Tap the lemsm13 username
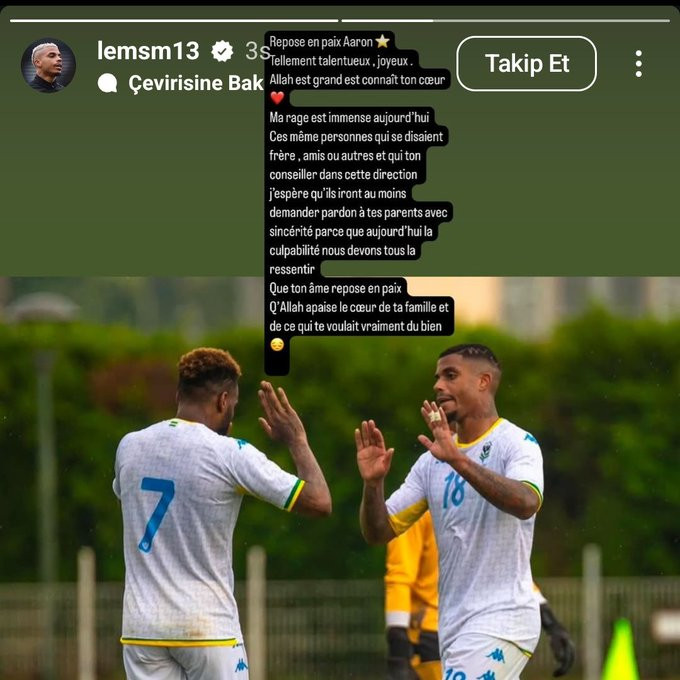 pyautogui.click(x=148, y=51)
